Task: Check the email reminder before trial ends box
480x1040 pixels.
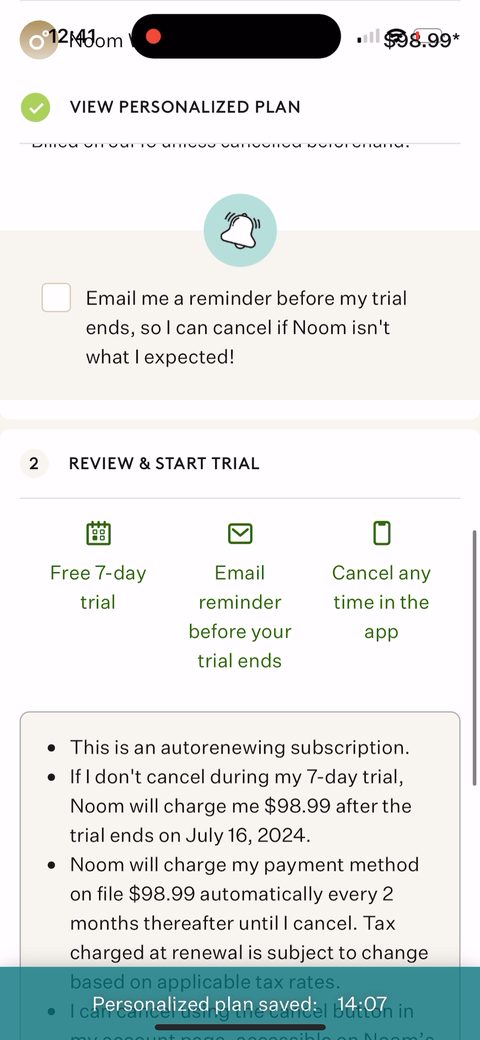Action: [56, 298]
